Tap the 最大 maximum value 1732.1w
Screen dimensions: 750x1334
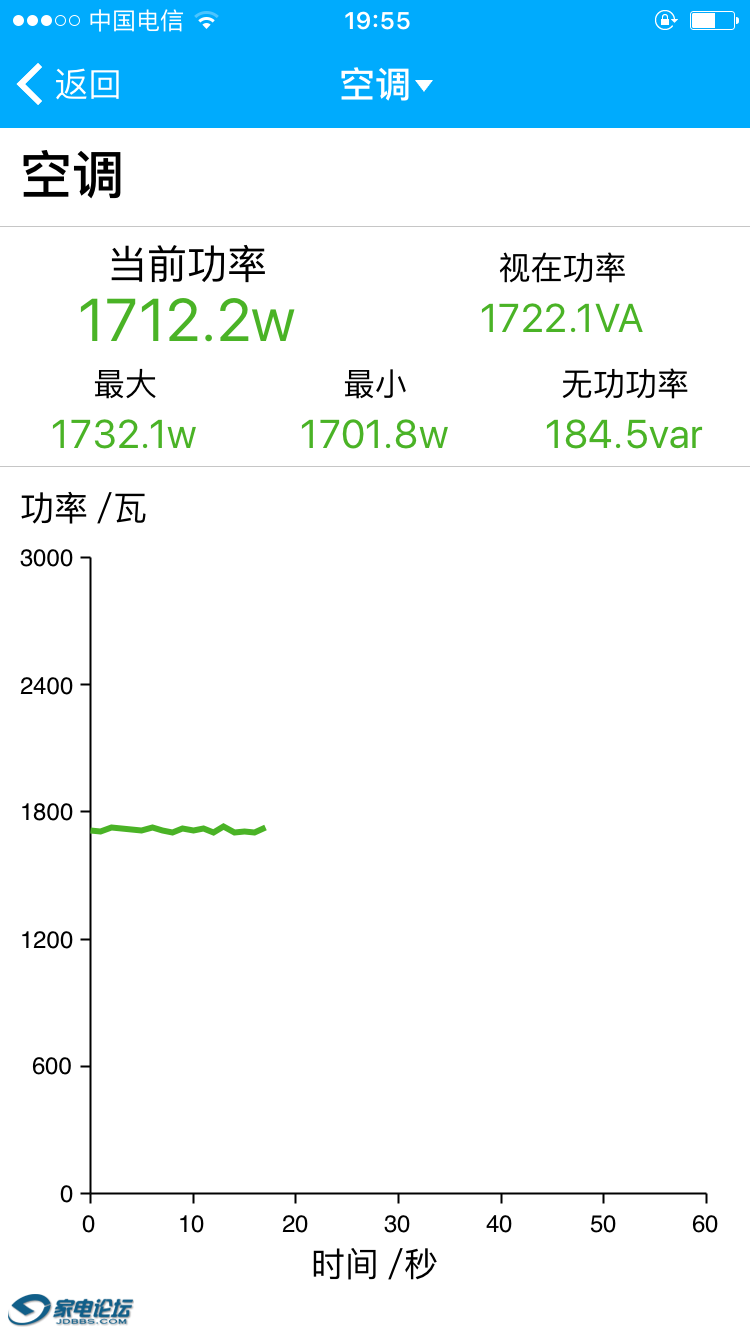[123, 434]
